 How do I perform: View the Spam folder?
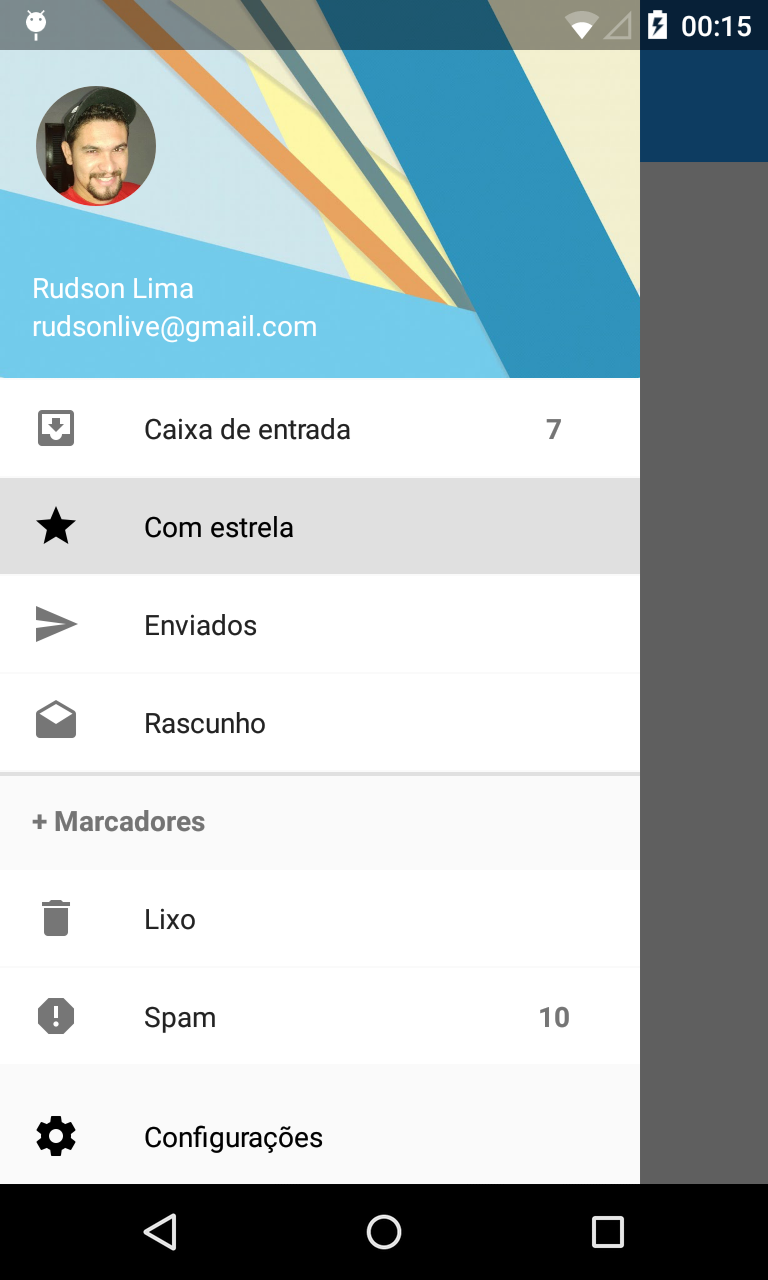pos(320,1017)
